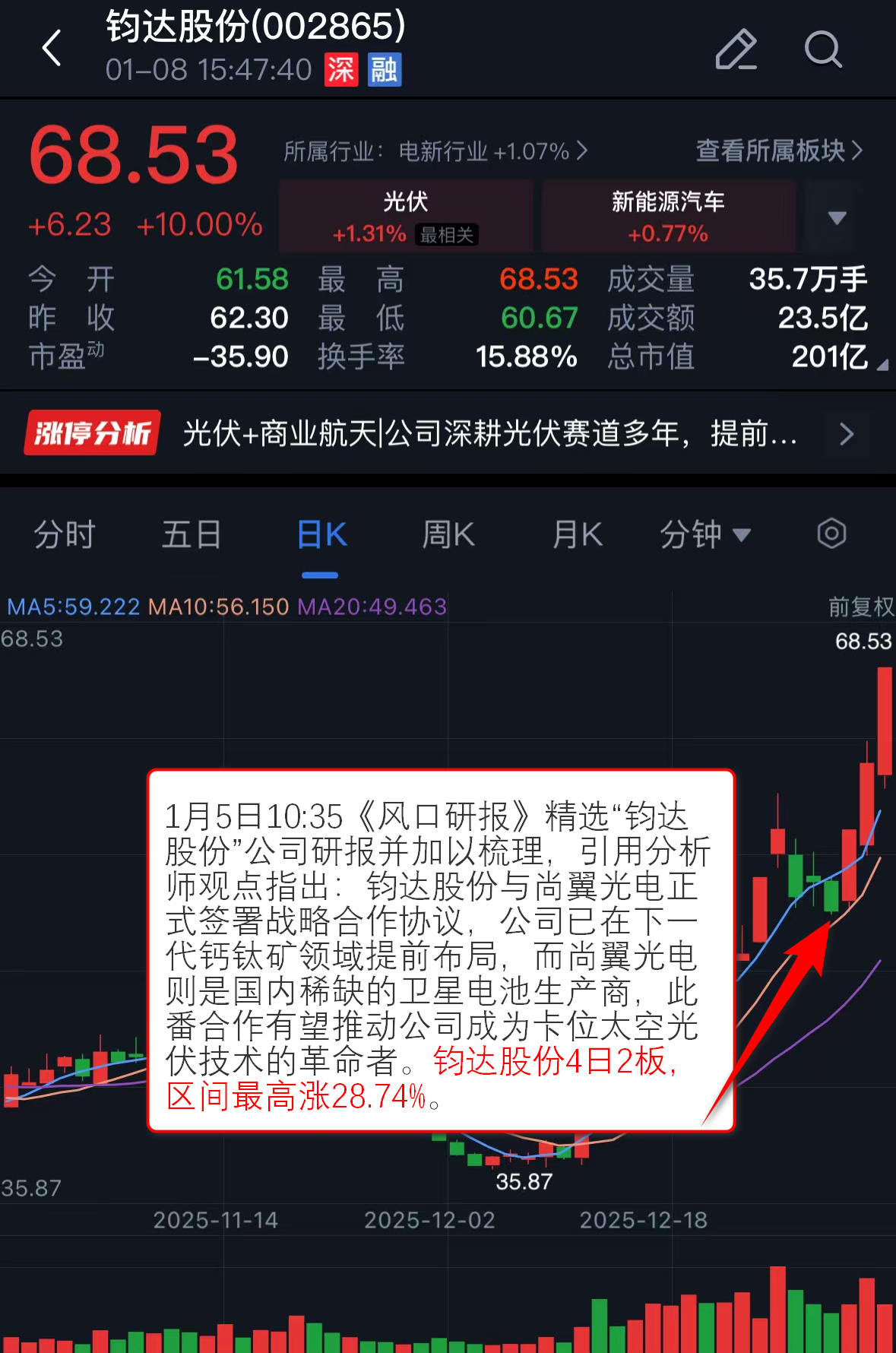Switch to the 月K tab
Image resolution: width=896 pixels, height=1353 pixels.
pyautogui.click(x=577, y=534)
